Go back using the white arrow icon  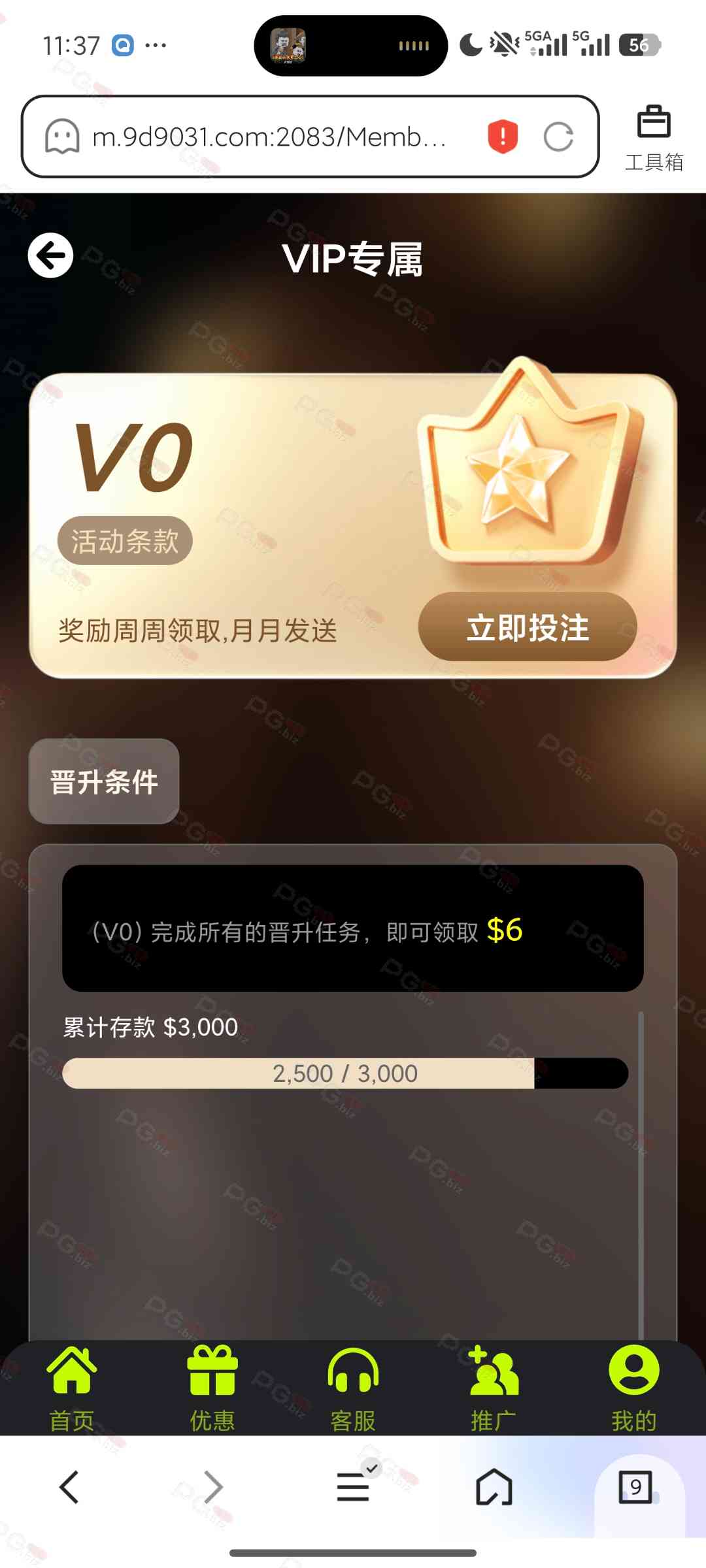(50, 255)
